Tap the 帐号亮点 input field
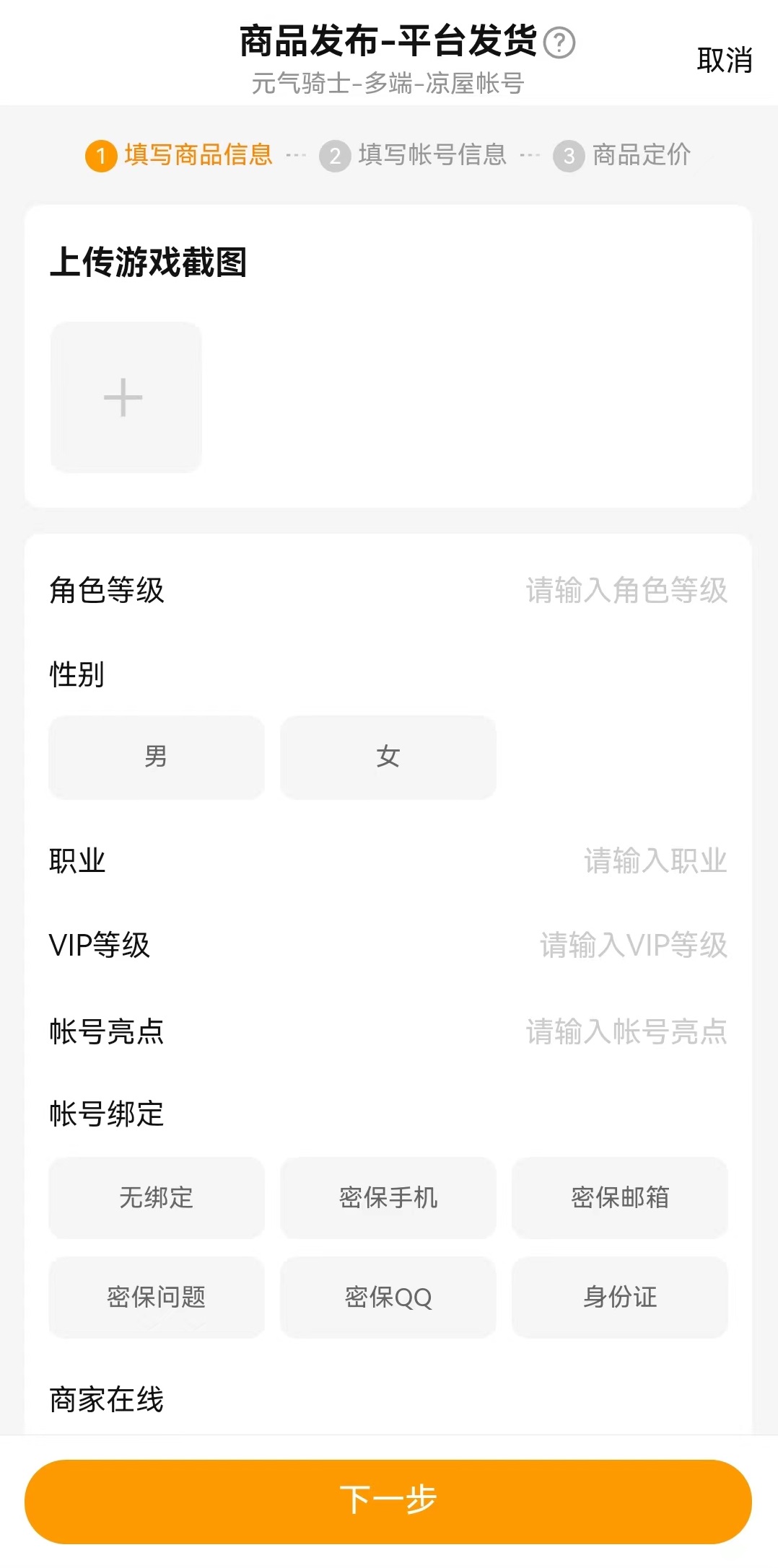Screen dimensions: 778x1568 625,1031
